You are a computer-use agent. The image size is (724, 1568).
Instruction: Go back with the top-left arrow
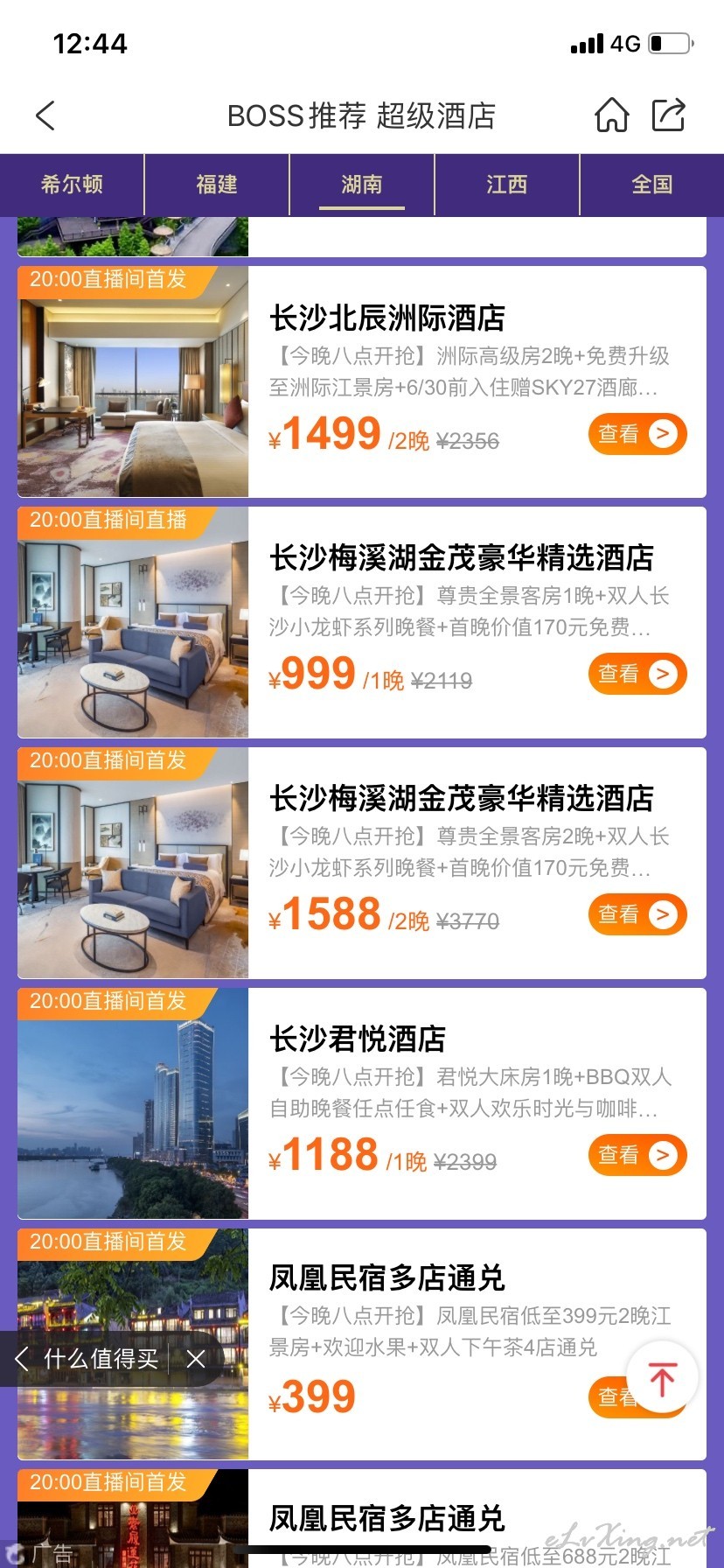point(45,115)
